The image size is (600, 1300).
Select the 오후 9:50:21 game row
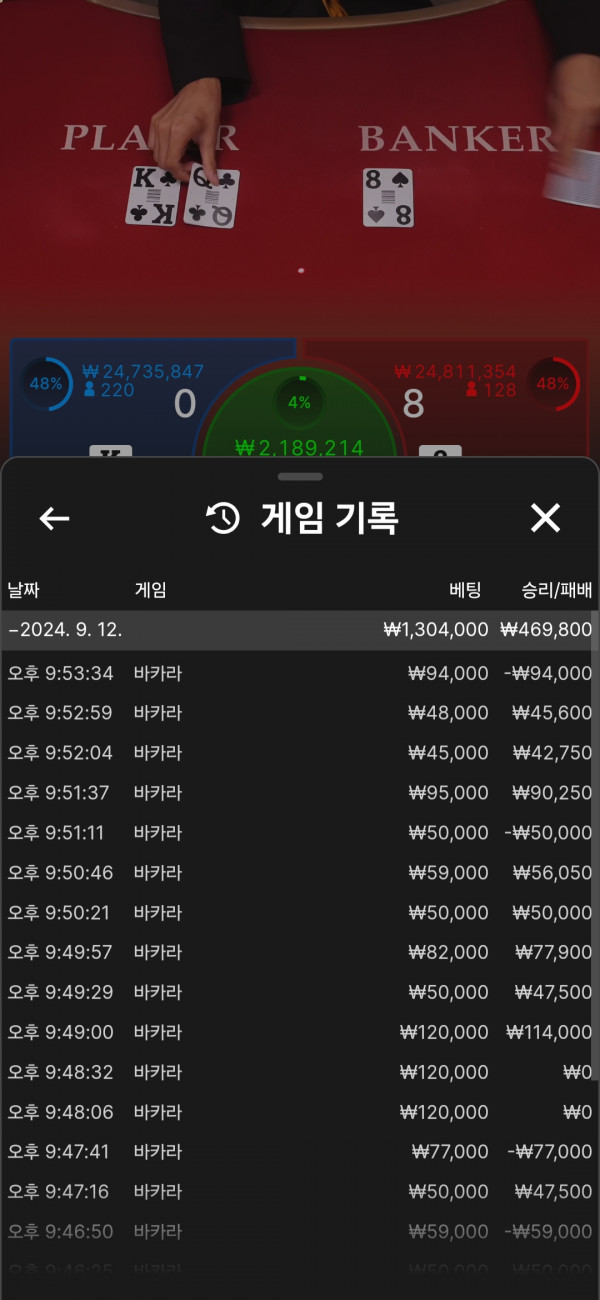pos(299,913)
